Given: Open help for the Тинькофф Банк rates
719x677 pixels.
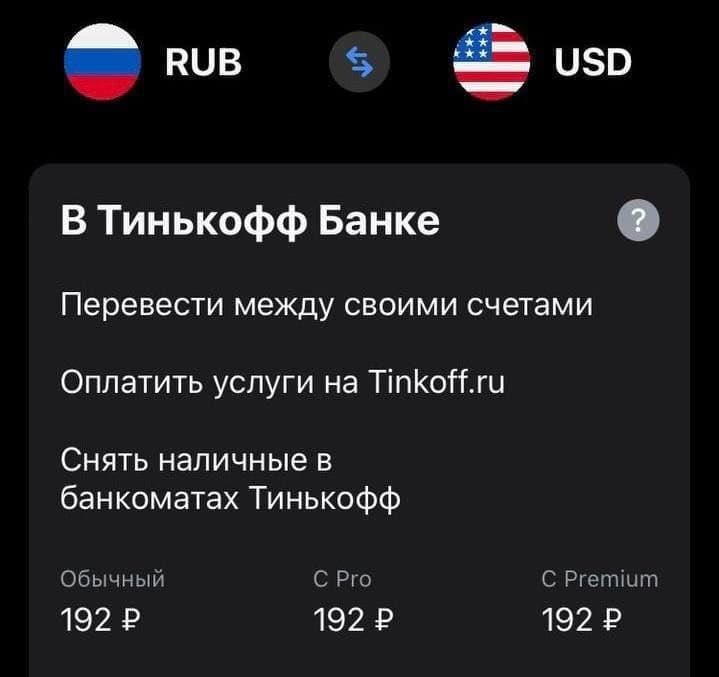Looking at the screenshot, I should (x=639, y=220).
